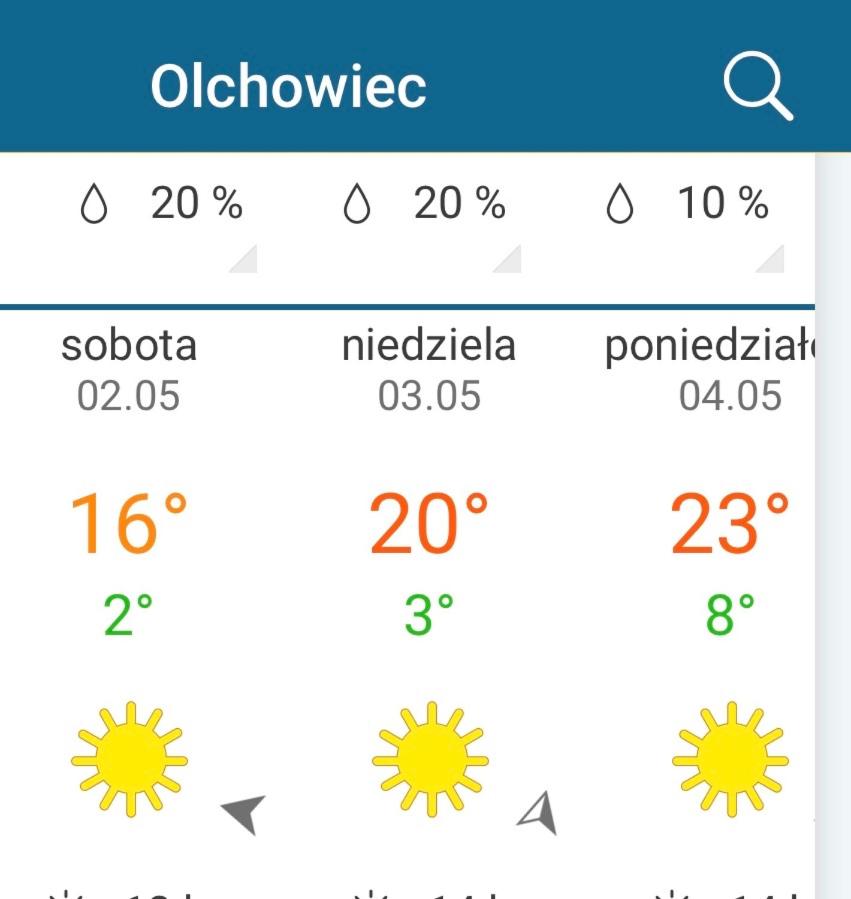Open the sobota 02.05 forecast details
Viewport: 851px width, 899px height.
click(x=129, y=370)
